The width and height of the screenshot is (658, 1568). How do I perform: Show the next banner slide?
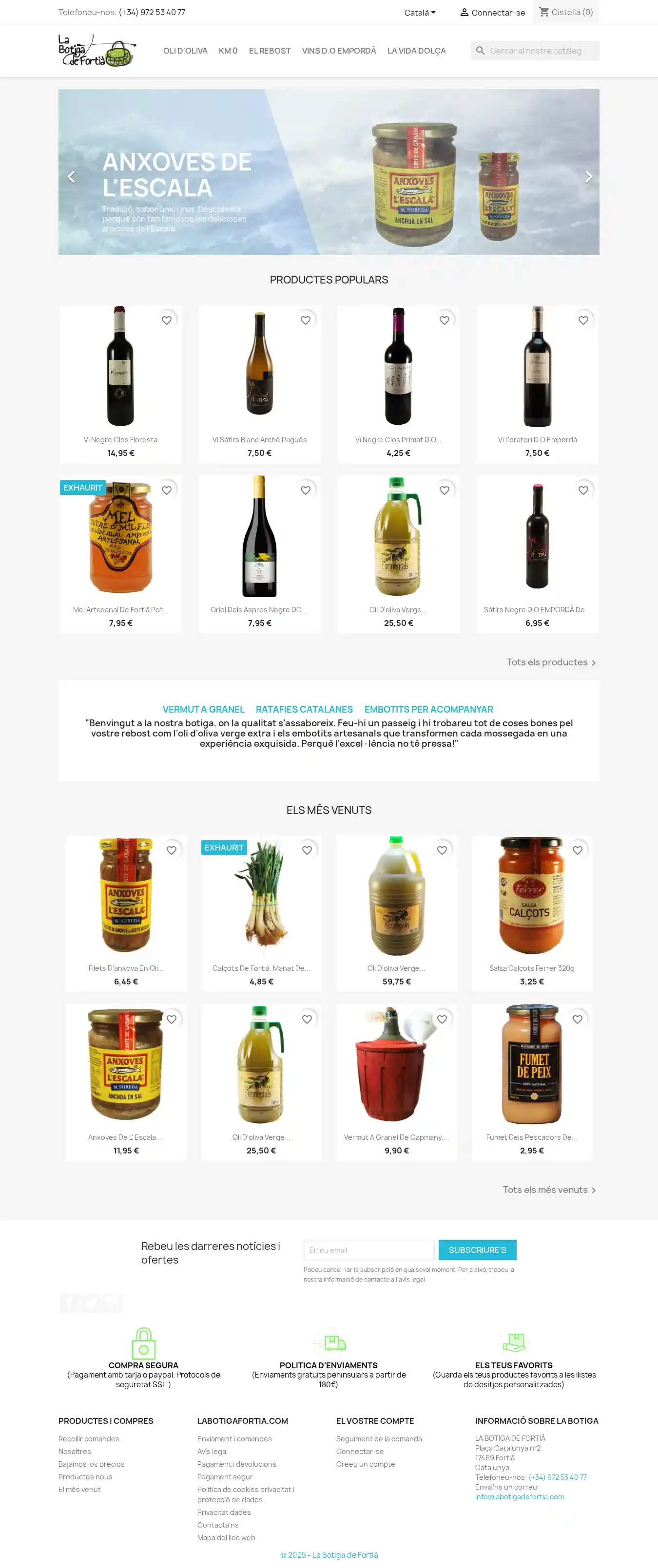tap(588, 176)
